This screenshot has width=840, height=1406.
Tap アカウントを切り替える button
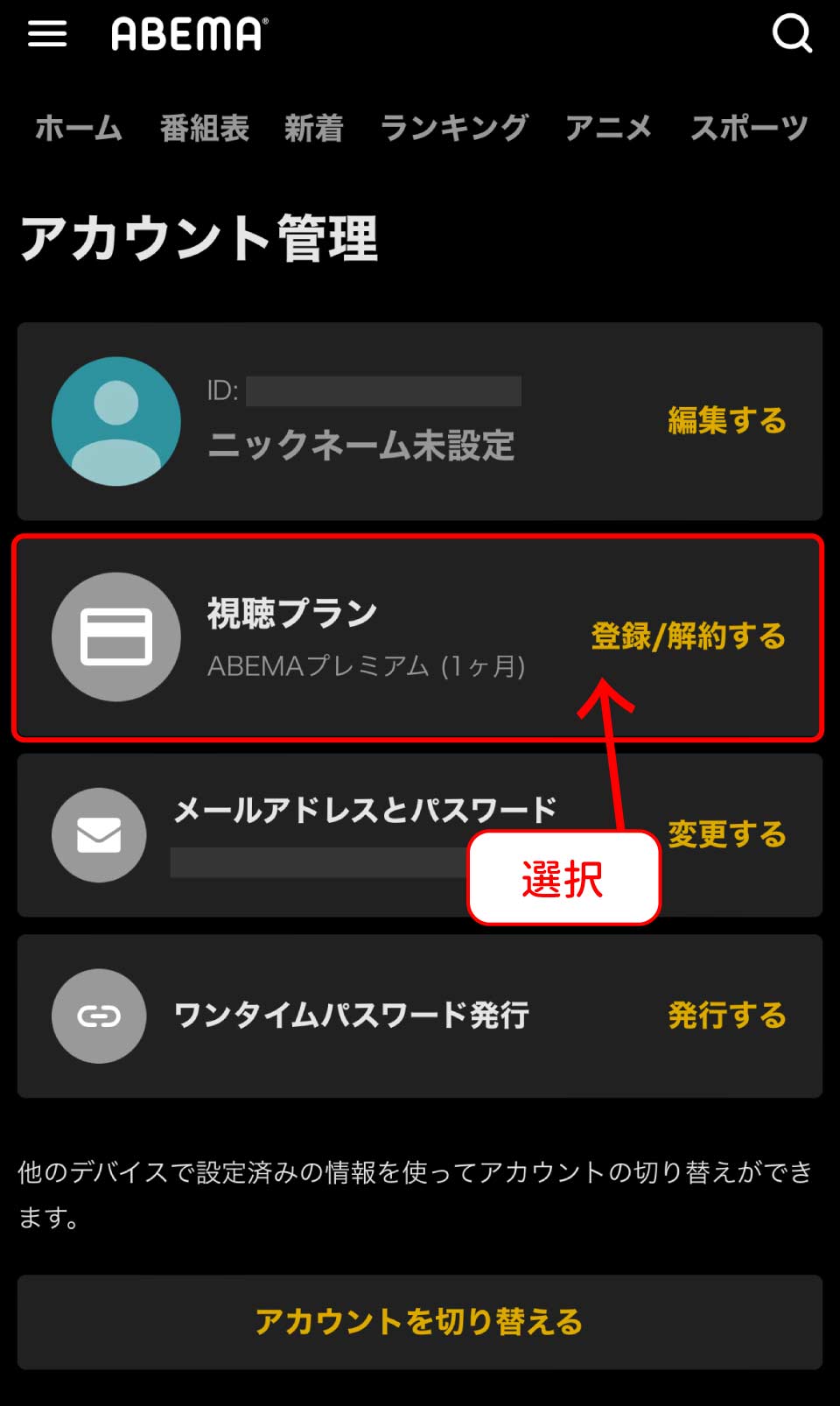tap(419, 1322)
